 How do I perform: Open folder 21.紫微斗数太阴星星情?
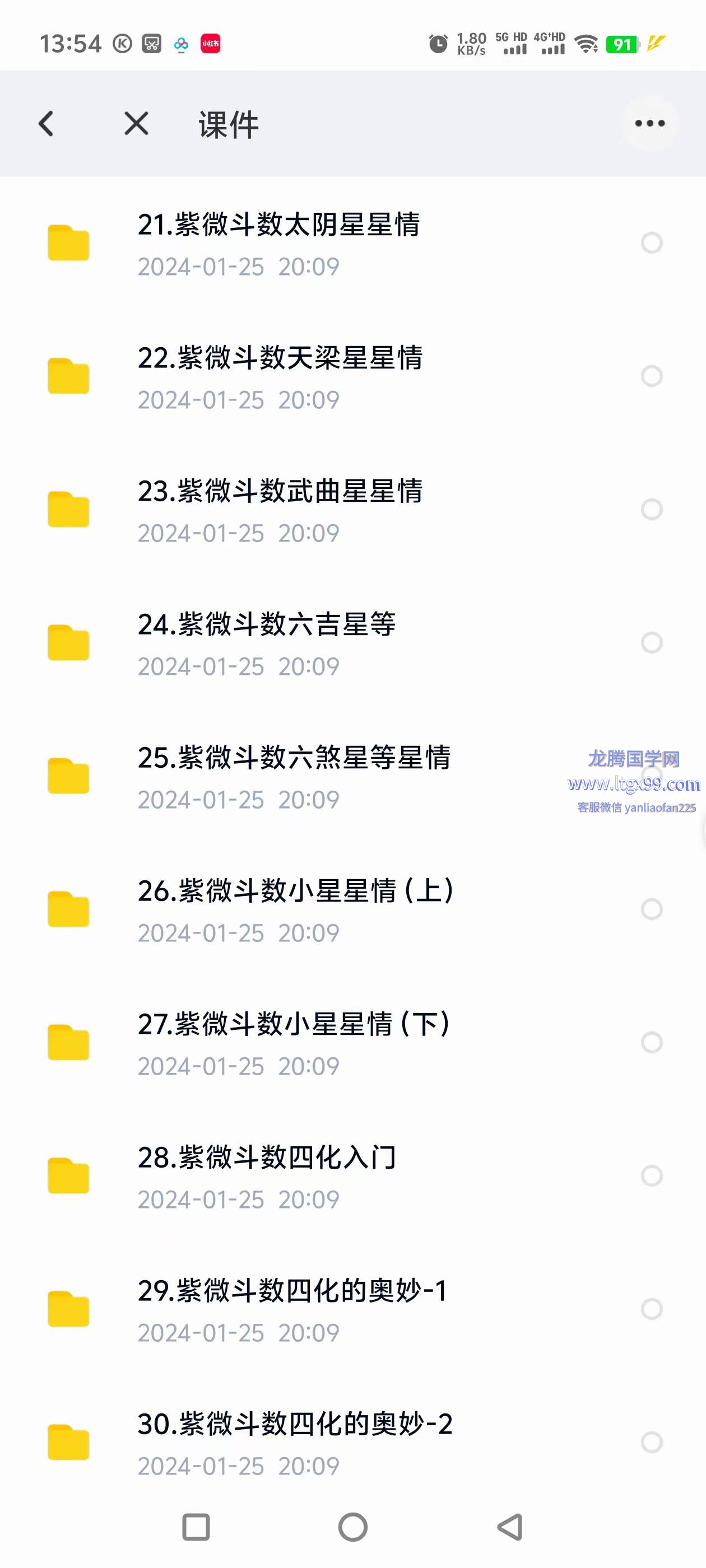278,243
